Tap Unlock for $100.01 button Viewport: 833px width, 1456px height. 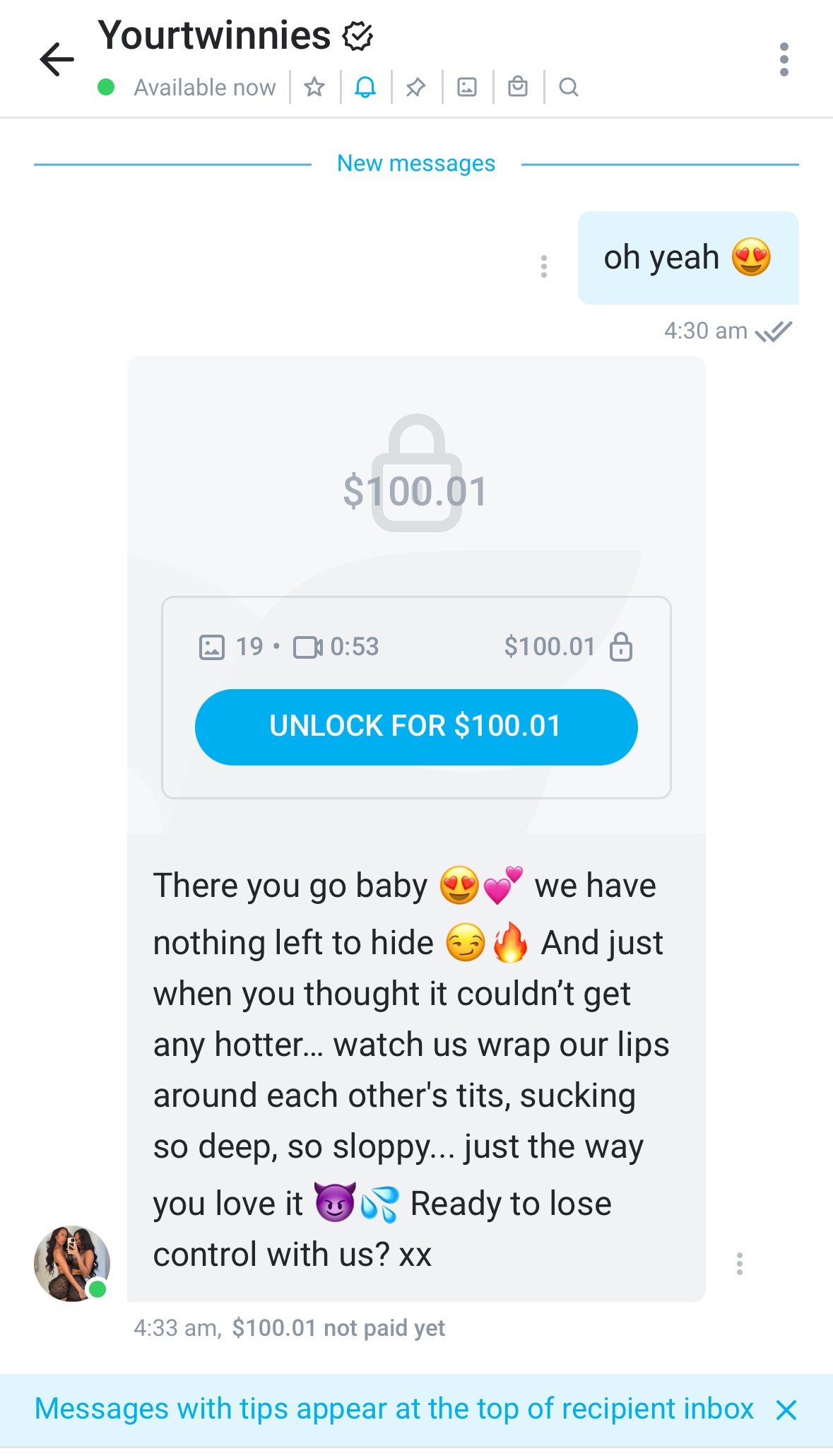pyautogui.click(x=416, y=727)
